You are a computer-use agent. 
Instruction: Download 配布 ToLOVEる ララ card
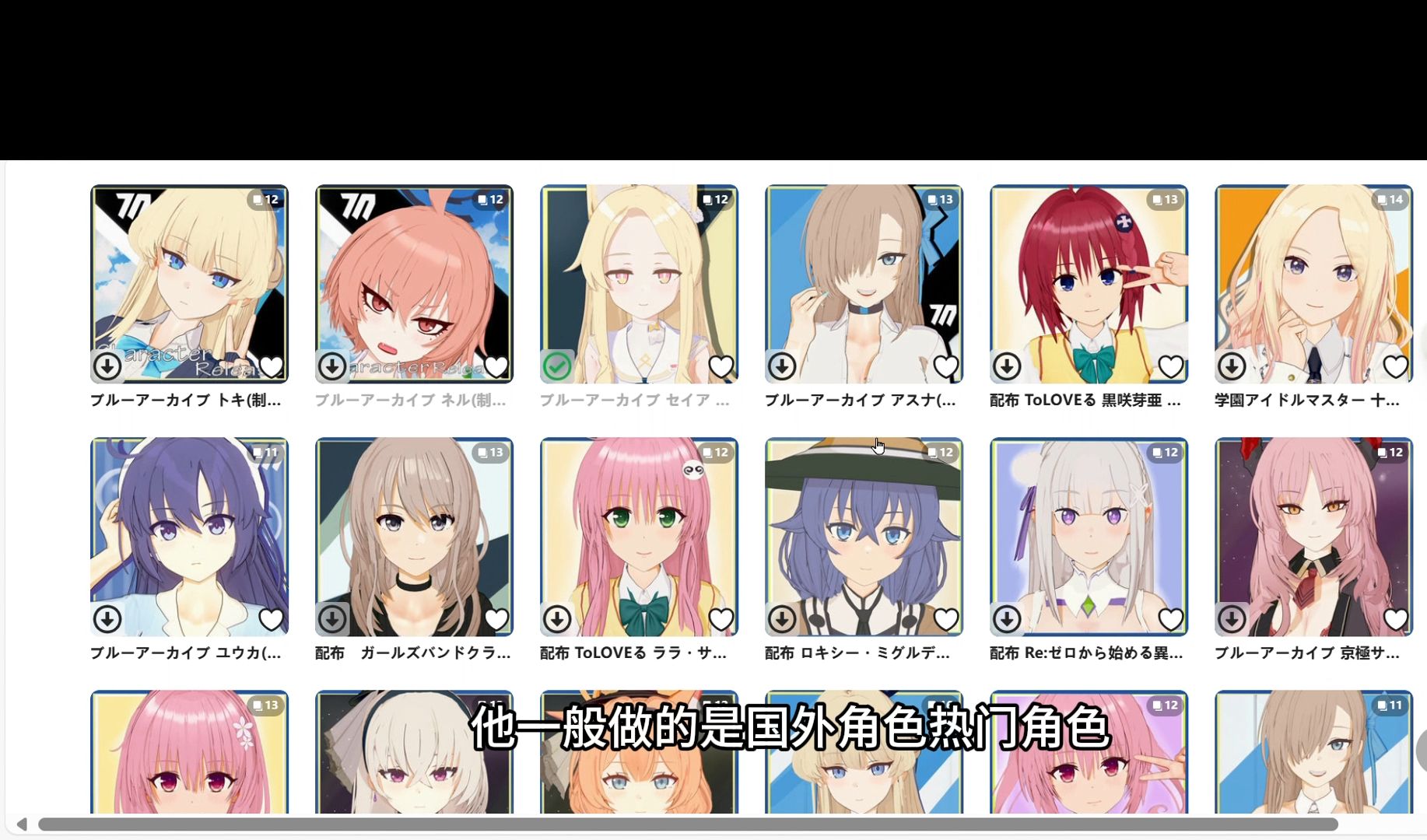coord(557,619)
